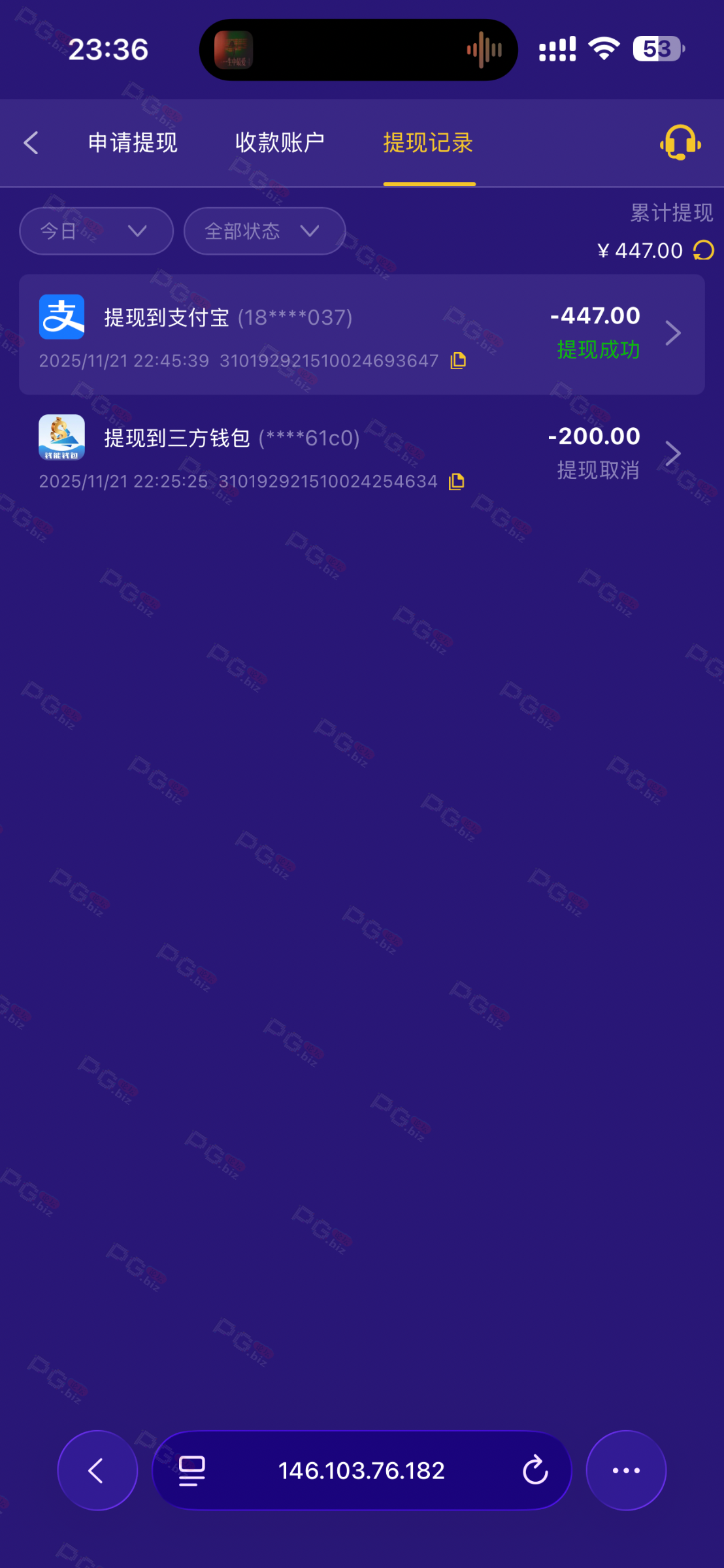Switch to the 申请提现 tab
The image size is (724, 1568).
coord(133,142)
